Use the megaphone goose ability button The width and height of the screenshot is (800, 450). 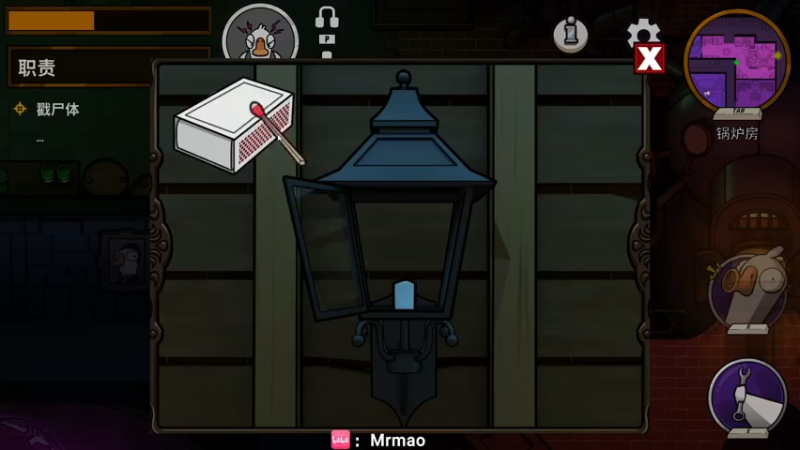pos(748,290)
